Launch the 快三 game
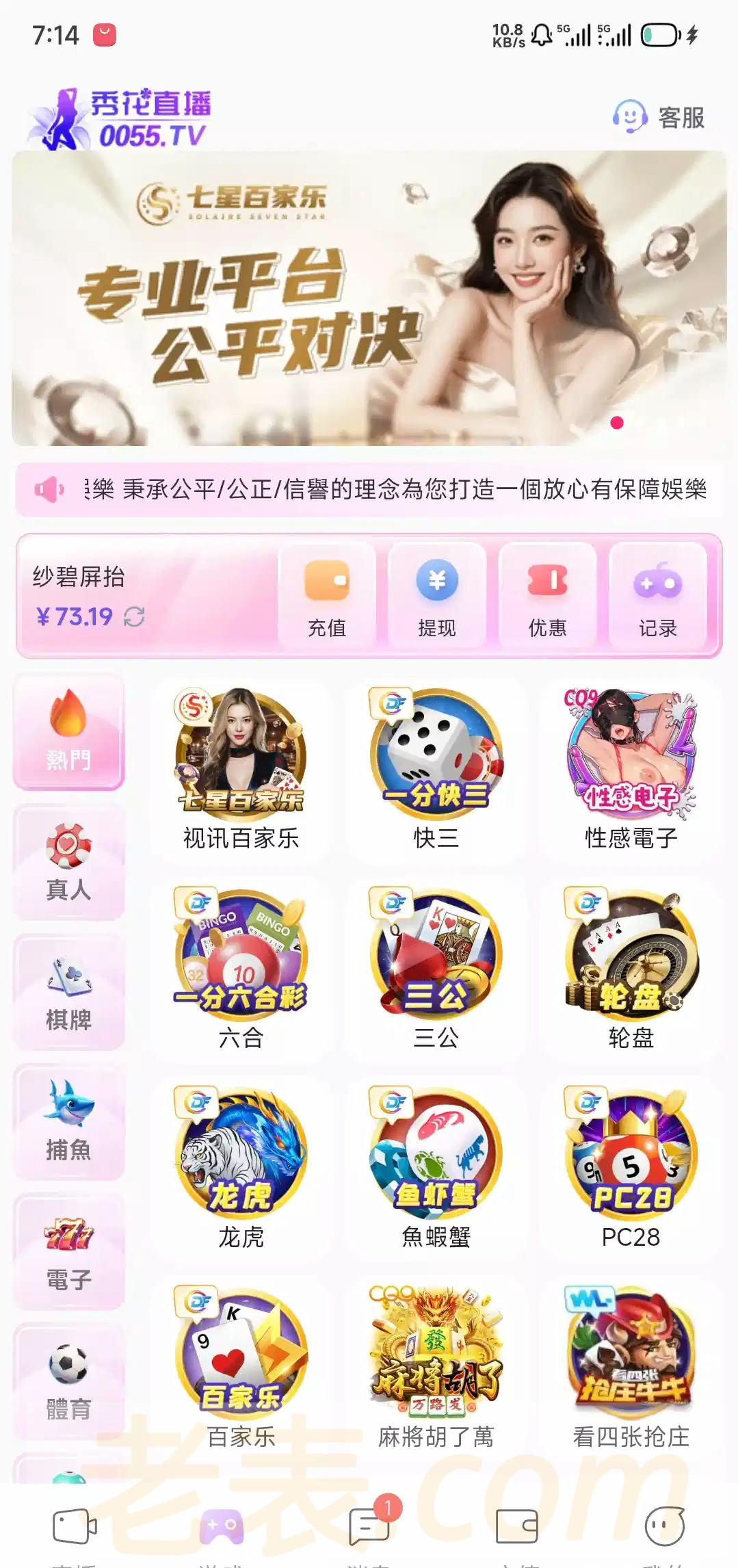The height and width of the screenshot is (1568, 738). (x=436, y=770)
